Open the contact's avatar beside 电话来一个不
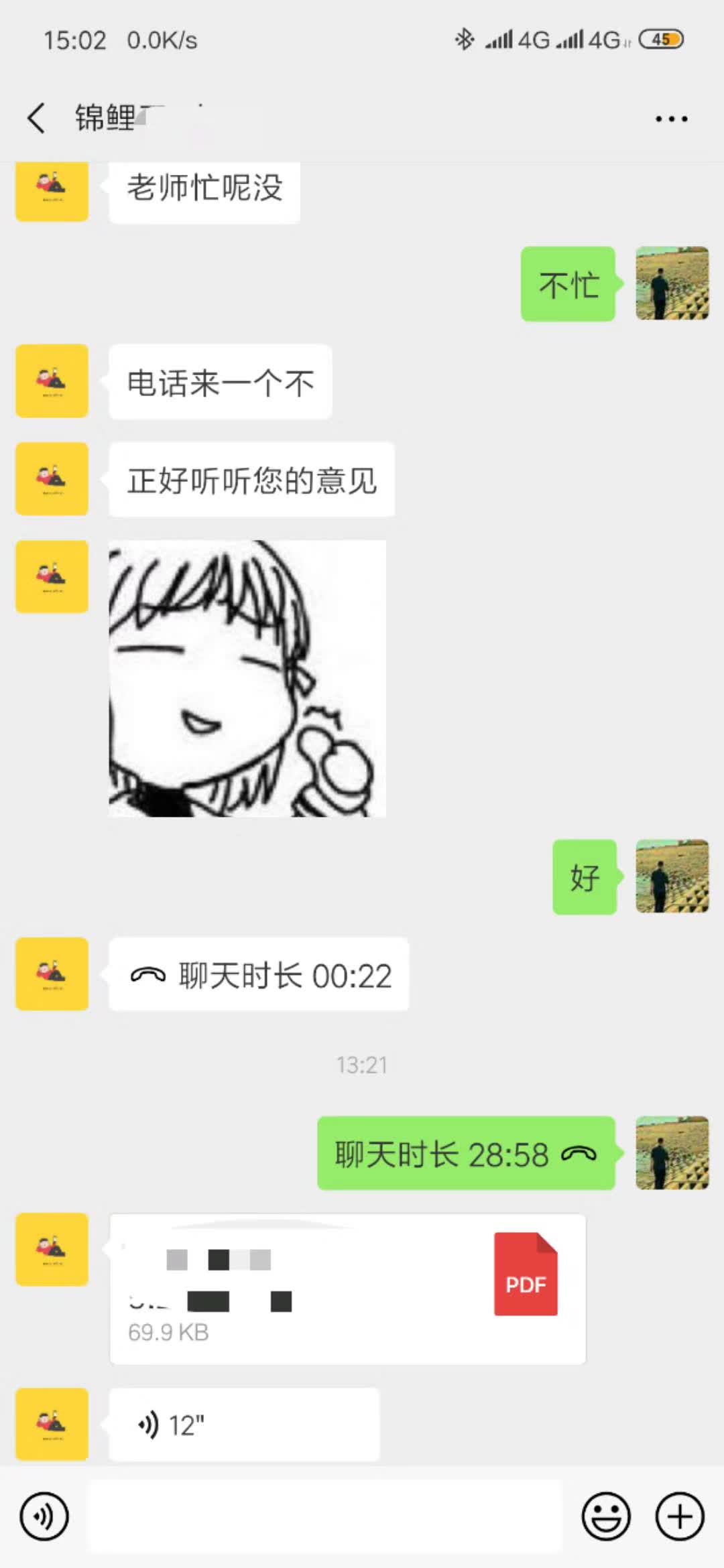724x1568 pixels. 52,381
